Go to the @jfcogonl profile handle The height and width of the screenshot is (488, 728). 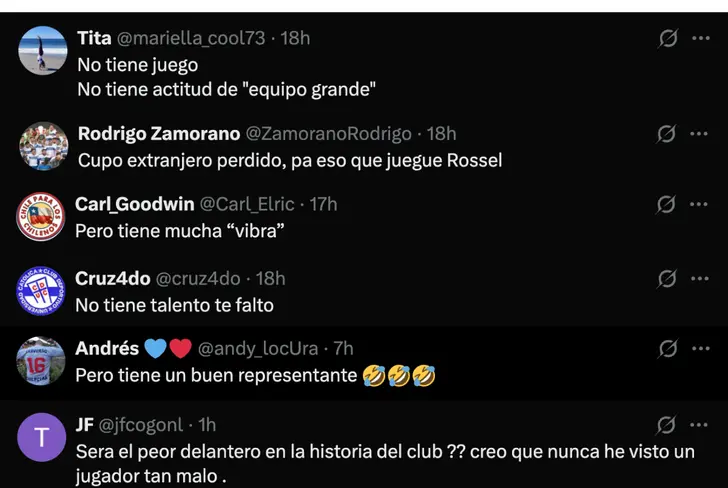point(142,425)
